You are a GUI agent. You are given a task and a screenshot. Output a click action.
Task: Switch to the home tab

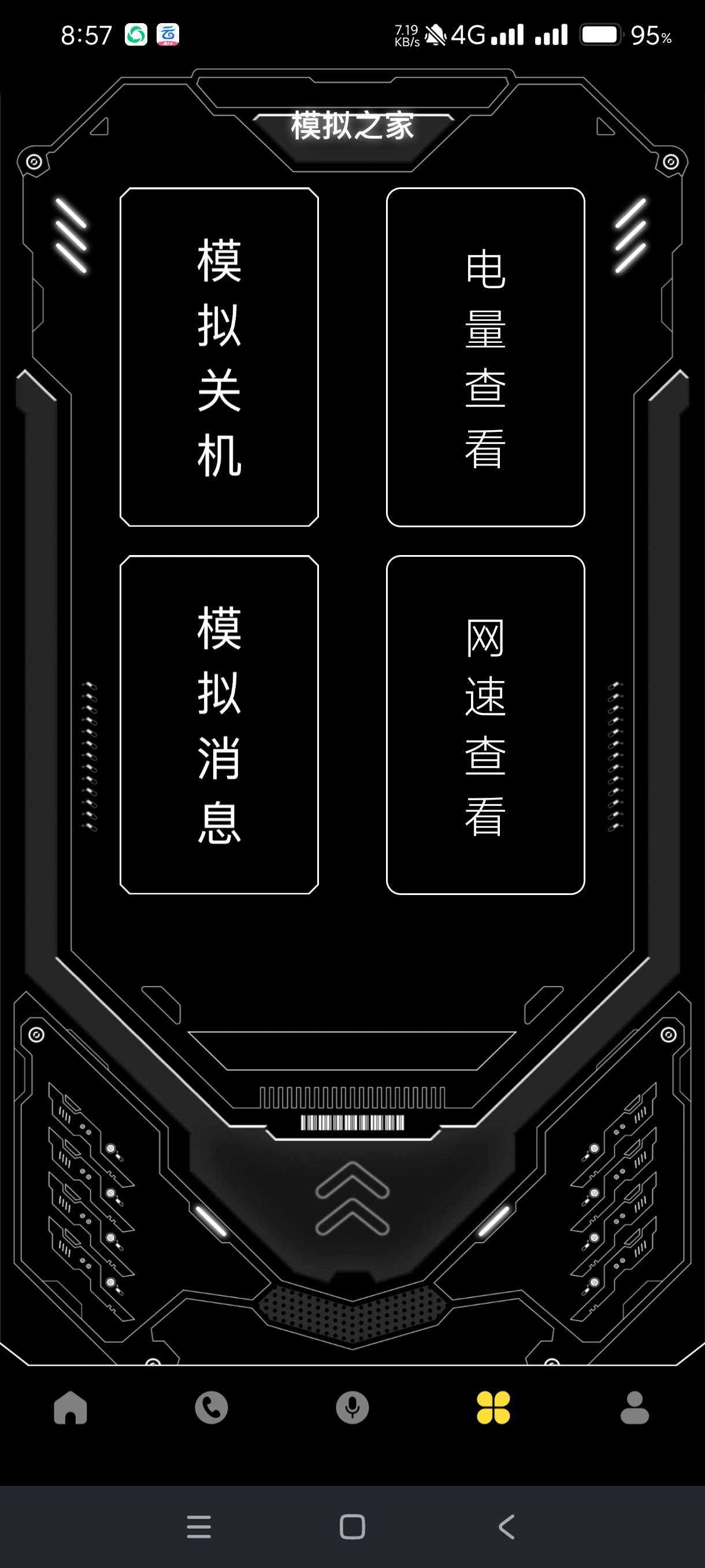point(70,1407)
